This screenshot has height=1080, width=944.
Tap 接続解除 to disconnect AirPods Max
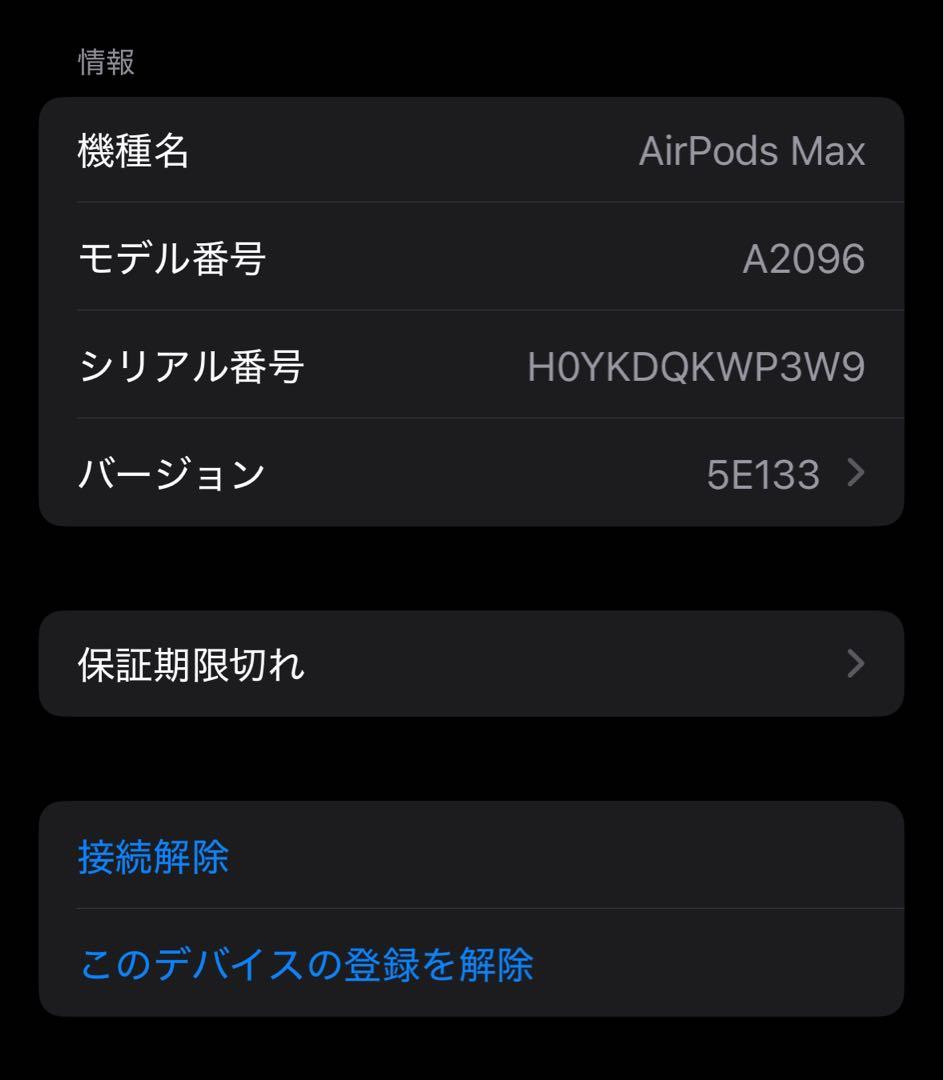(x=152, y=856)
